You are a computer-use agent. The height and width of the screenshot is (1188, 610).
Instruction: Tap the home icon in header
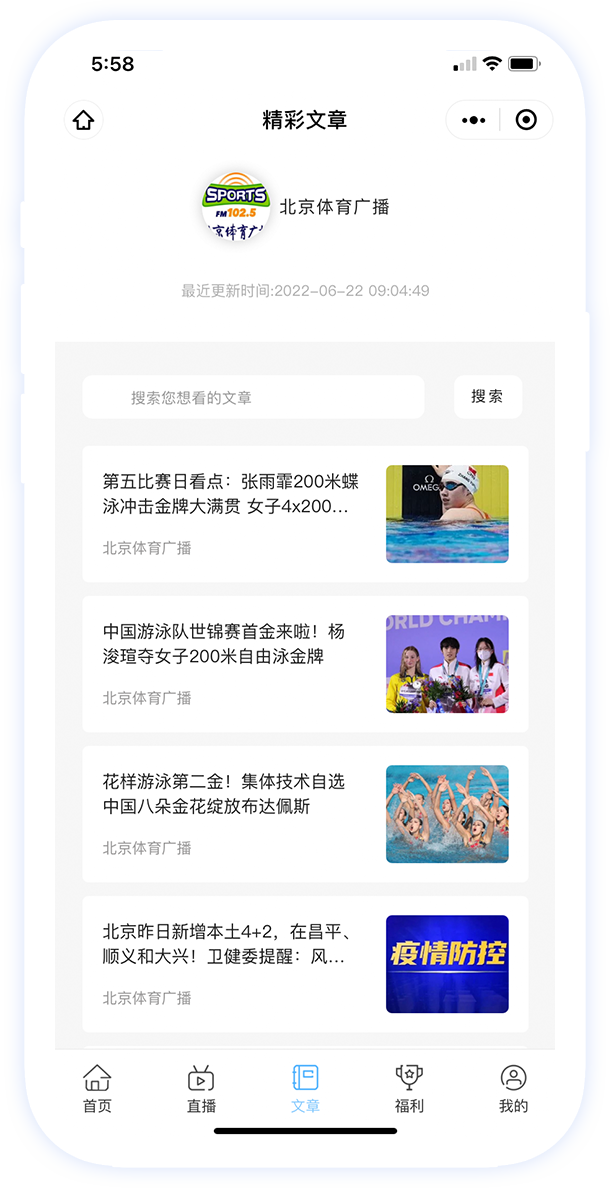(83, 120)
